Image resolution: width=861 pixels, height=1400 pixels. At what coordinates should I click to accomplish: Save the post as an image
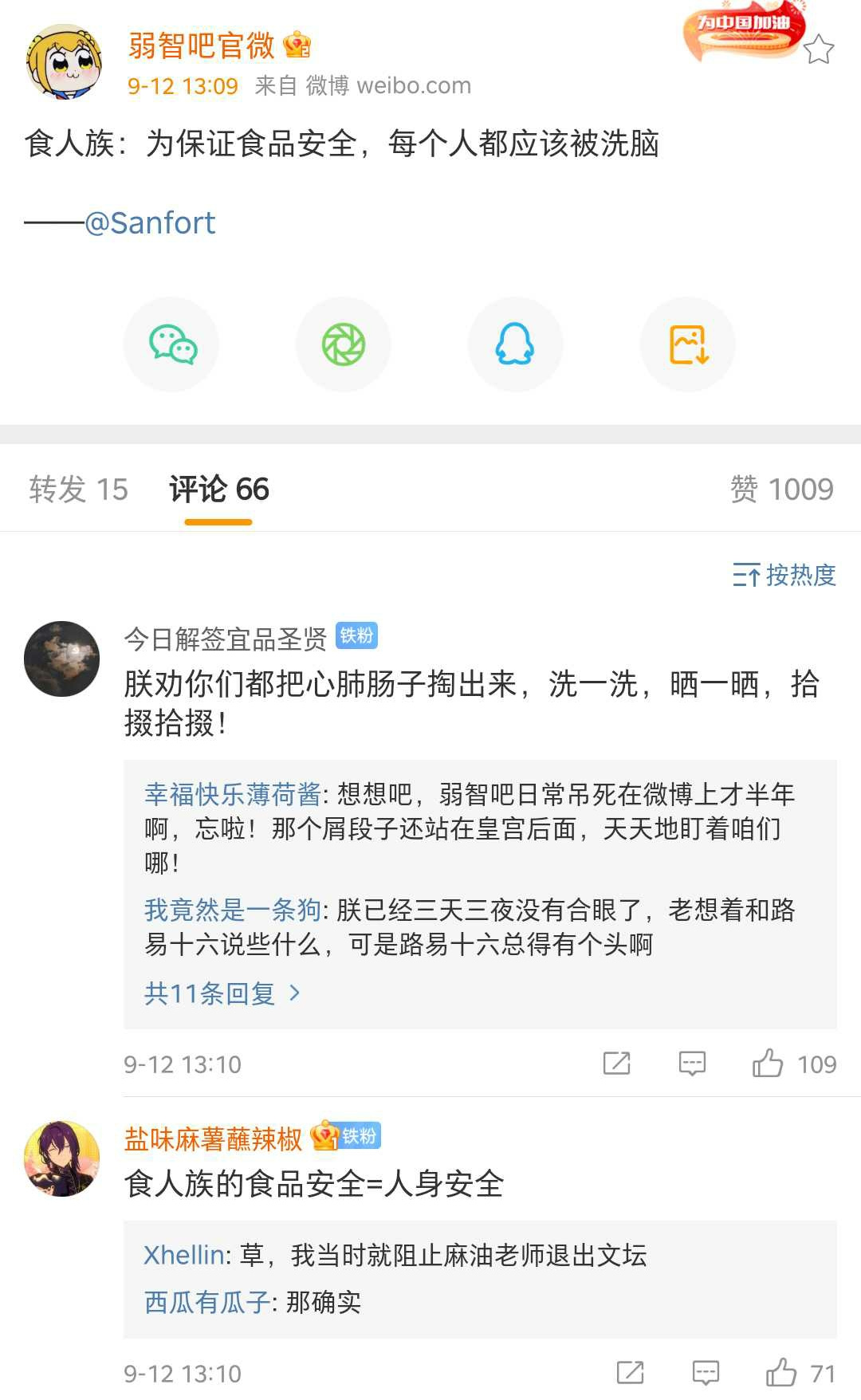point(688,344)
